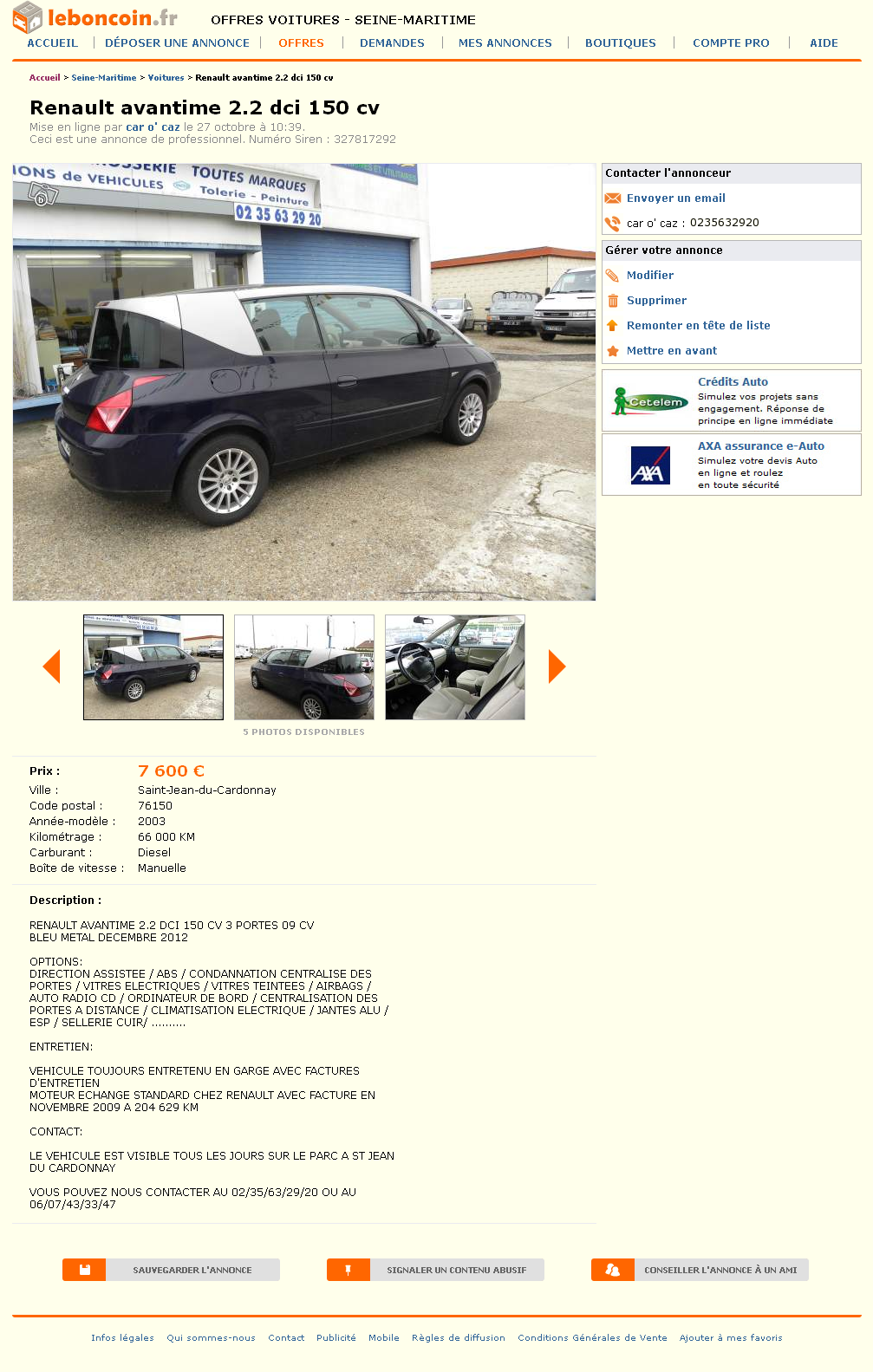View the car interior photo thumbnail
The height and width of the screenshot is (1372, 873).
coord(454,667)
